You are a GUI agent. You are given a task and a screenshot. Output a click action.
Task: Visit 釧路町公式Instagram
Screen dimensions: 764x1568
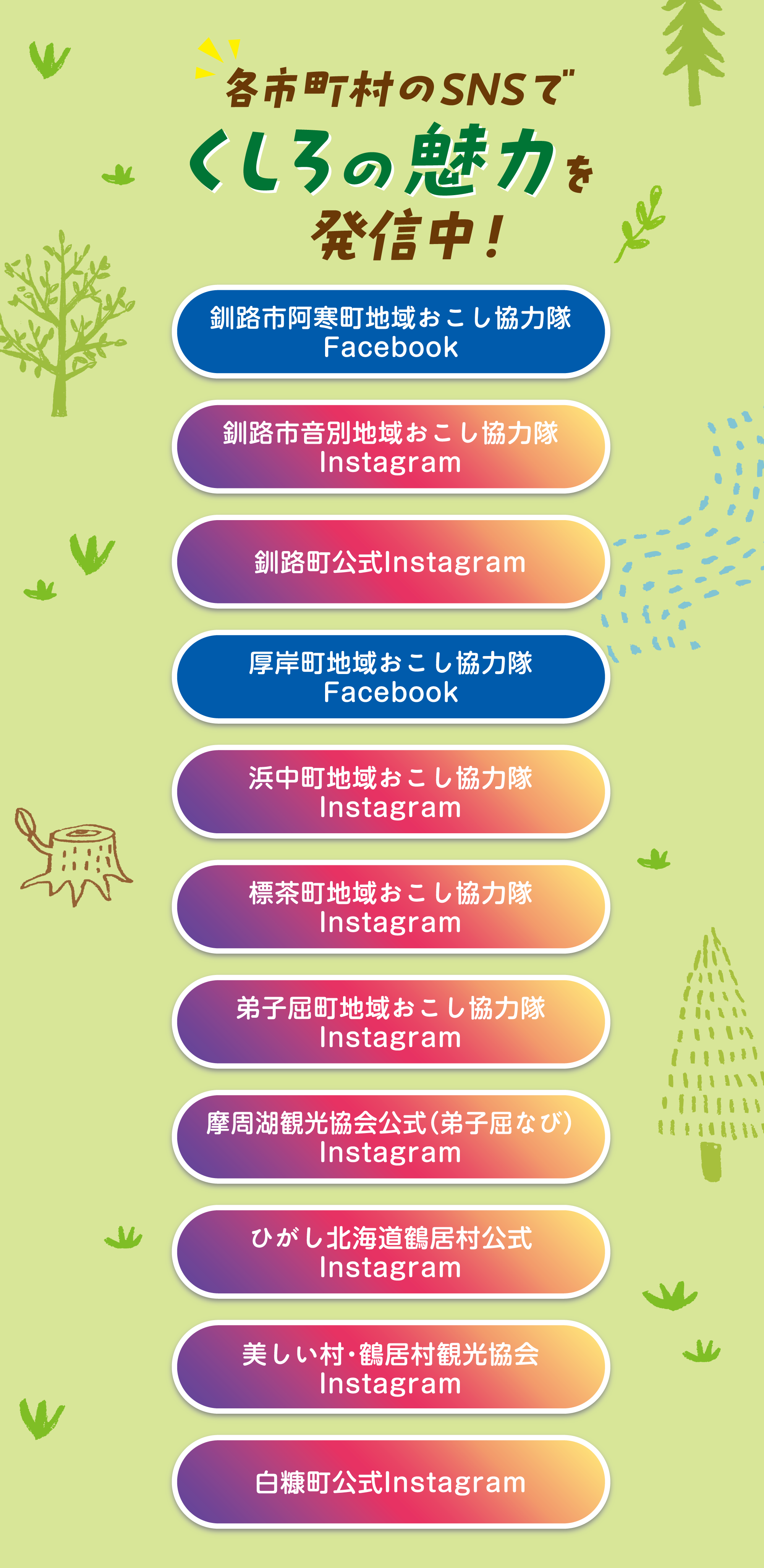point(391,562)
